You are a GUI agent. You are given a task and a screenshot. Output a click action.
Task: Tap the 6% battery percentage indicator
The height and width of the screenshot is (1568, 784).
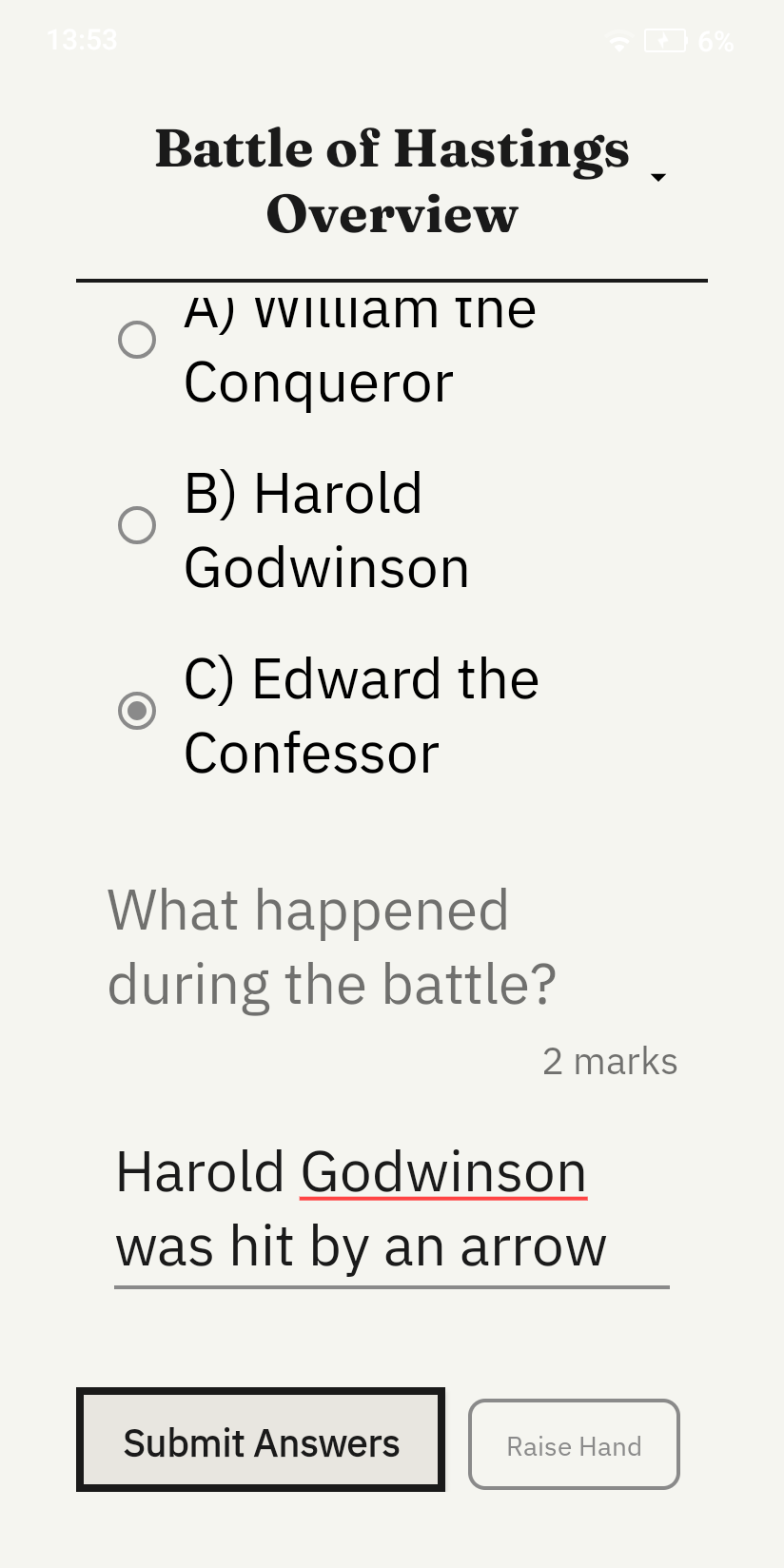pyautogui.click(x=716, y=42)
